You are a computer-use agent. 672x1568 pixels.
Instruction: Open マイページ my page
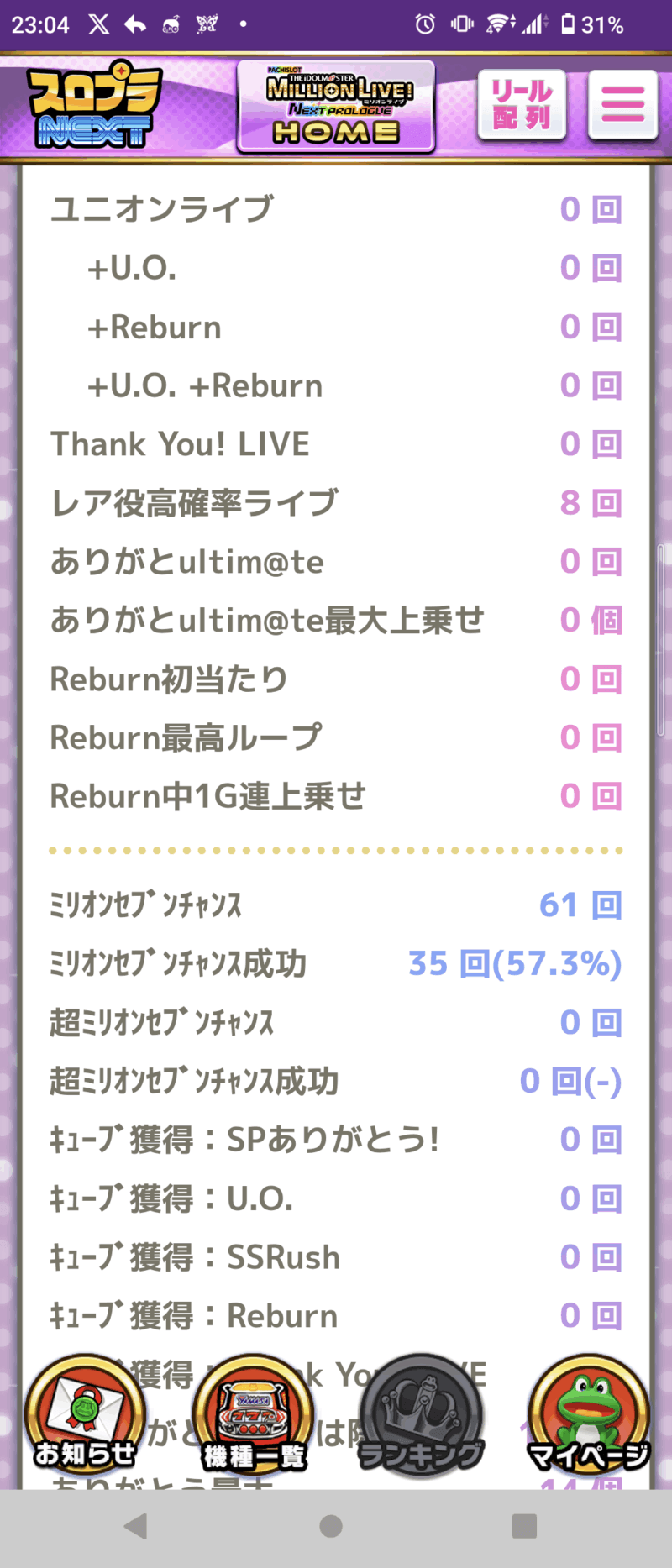(589, 1416)
